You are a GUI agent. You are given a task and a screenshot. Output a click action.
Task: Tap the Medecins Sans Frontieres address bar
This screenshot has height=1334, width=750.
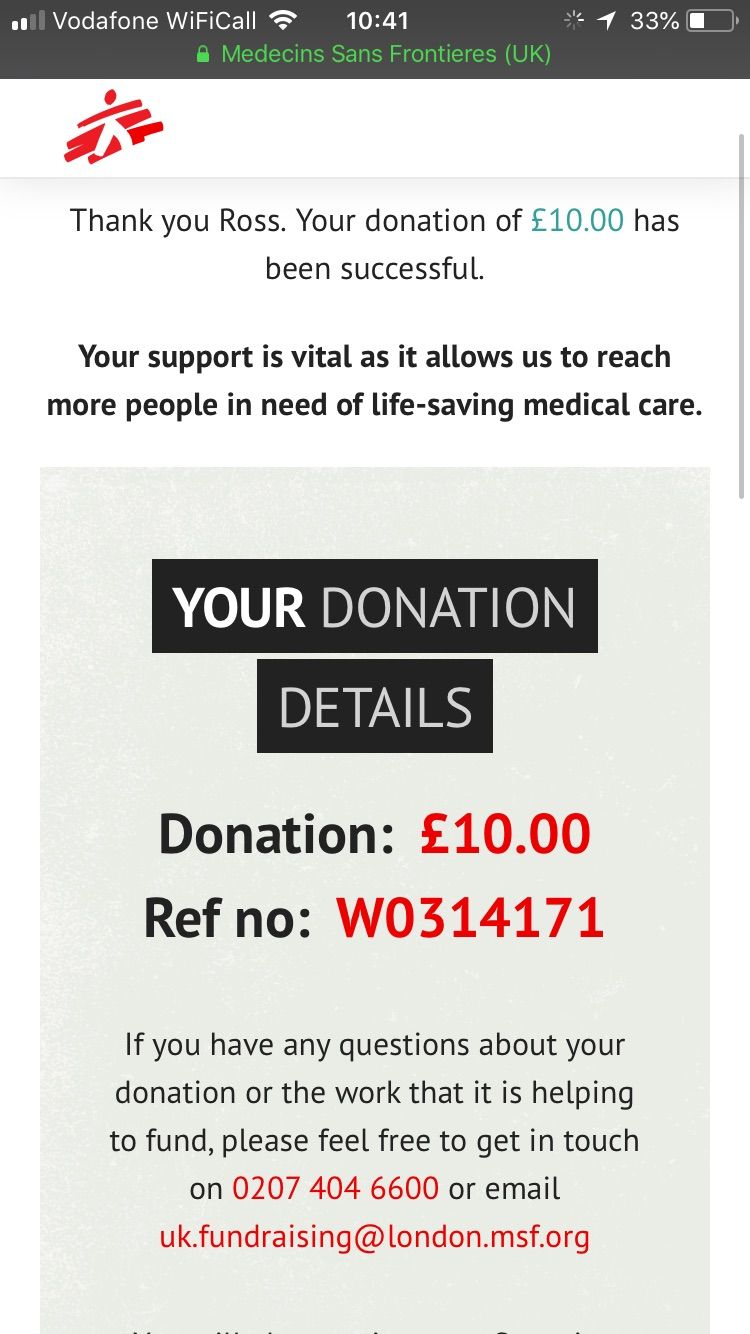(x=374, y=54)
